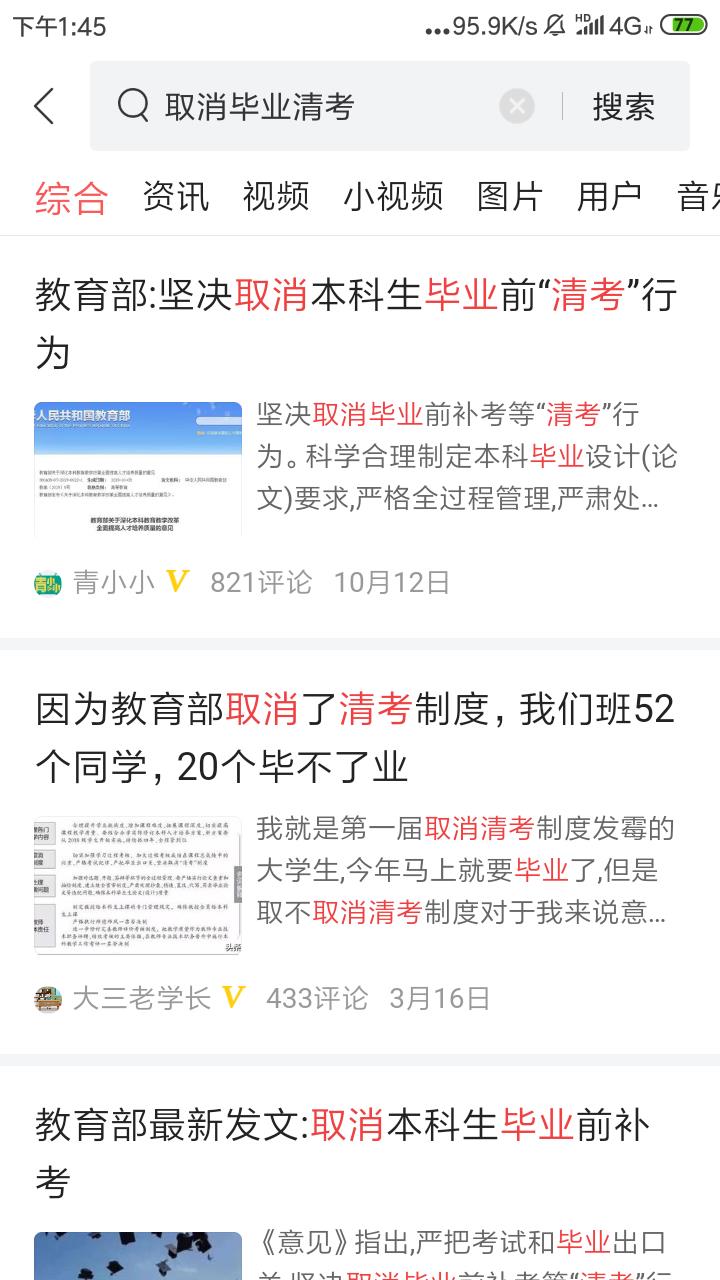Switch to the 用户 tab
This screenshot has height=1280, width=720.
[609, 197]
